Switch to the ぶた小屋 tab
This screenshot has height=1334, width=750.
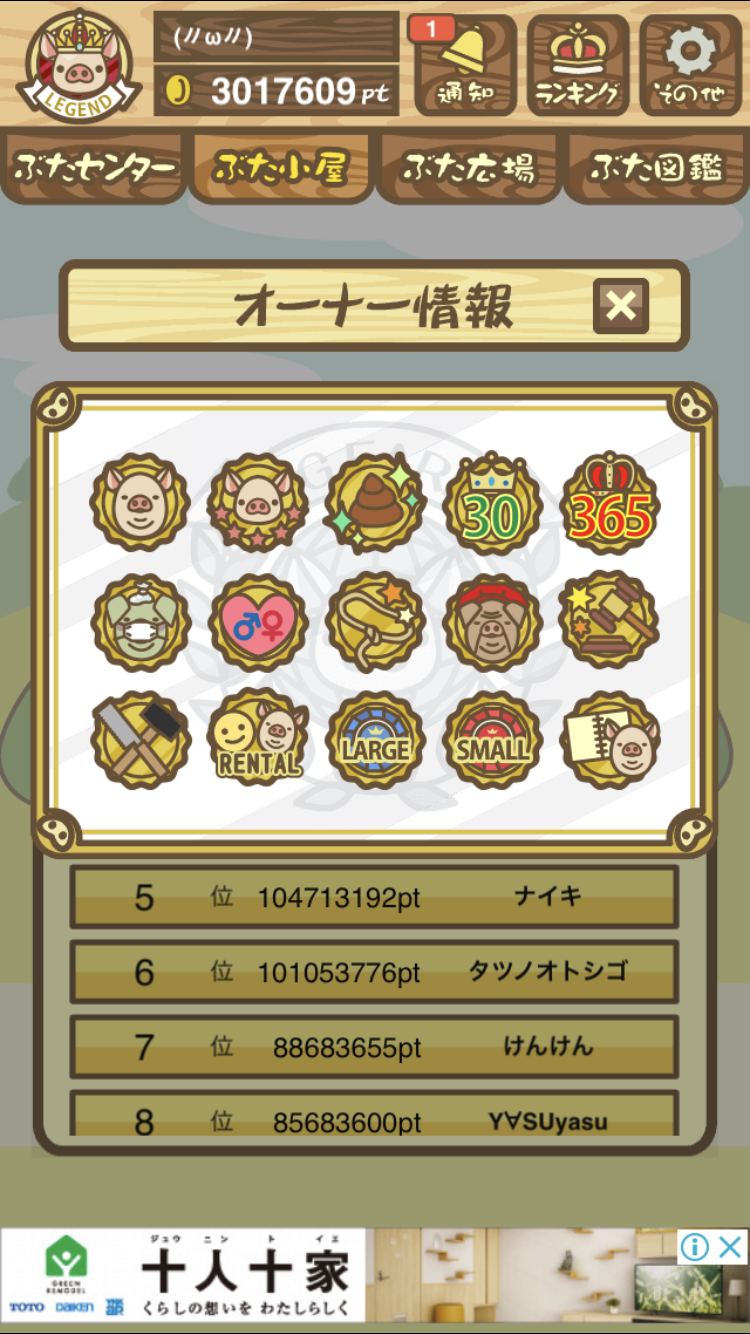point(281,168)
